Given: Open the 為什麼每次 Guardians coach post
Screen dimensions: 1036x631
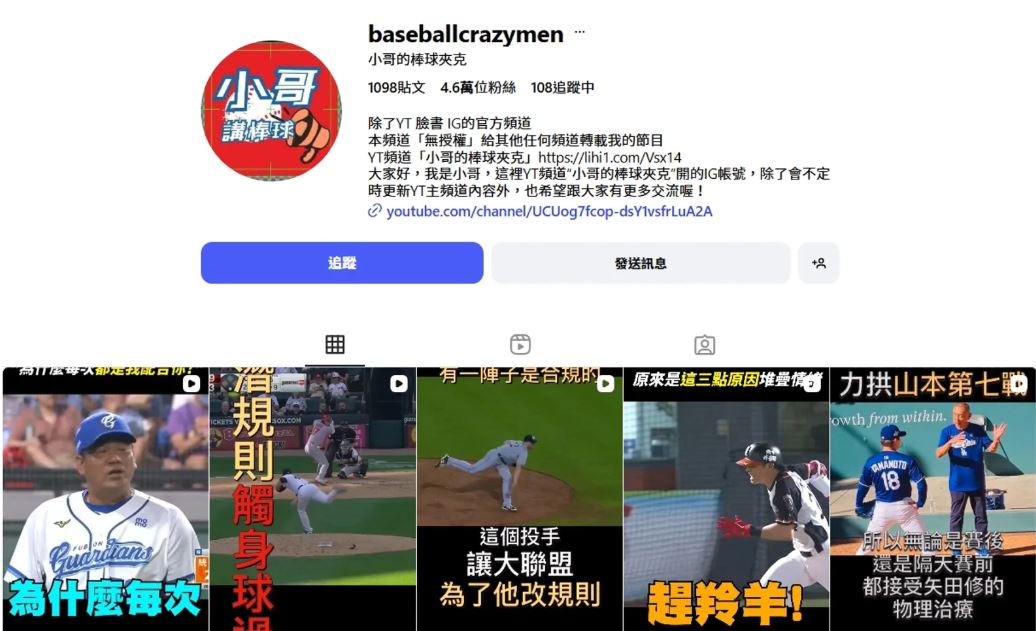Looking at the screenshot, I should tap(104, 500).
